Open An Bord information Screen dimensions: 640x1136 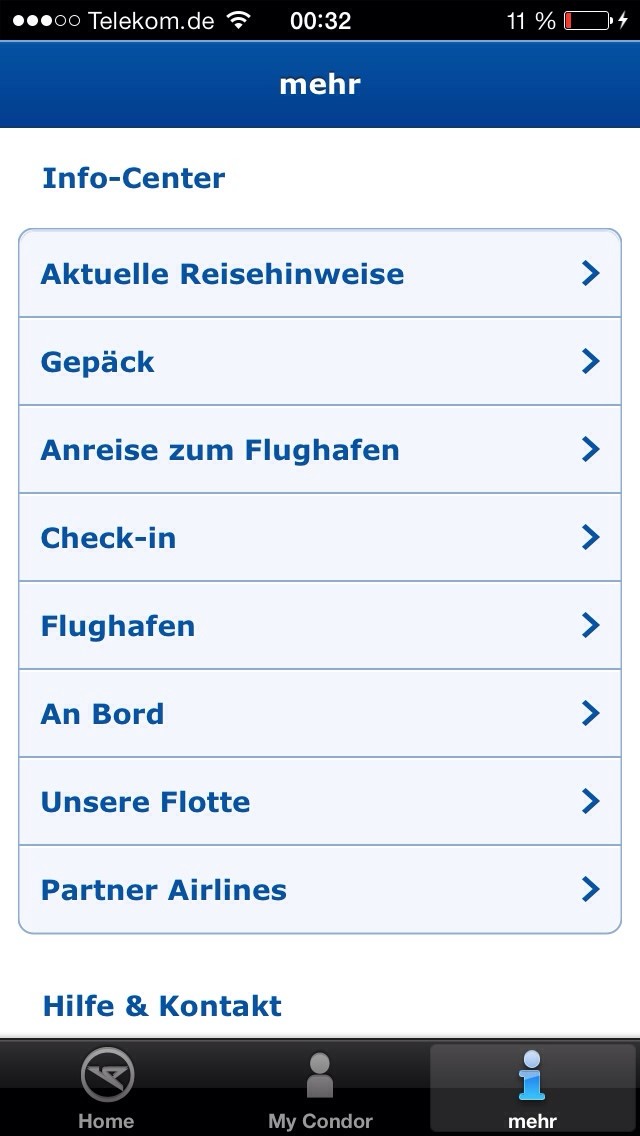tap(320, 713)
